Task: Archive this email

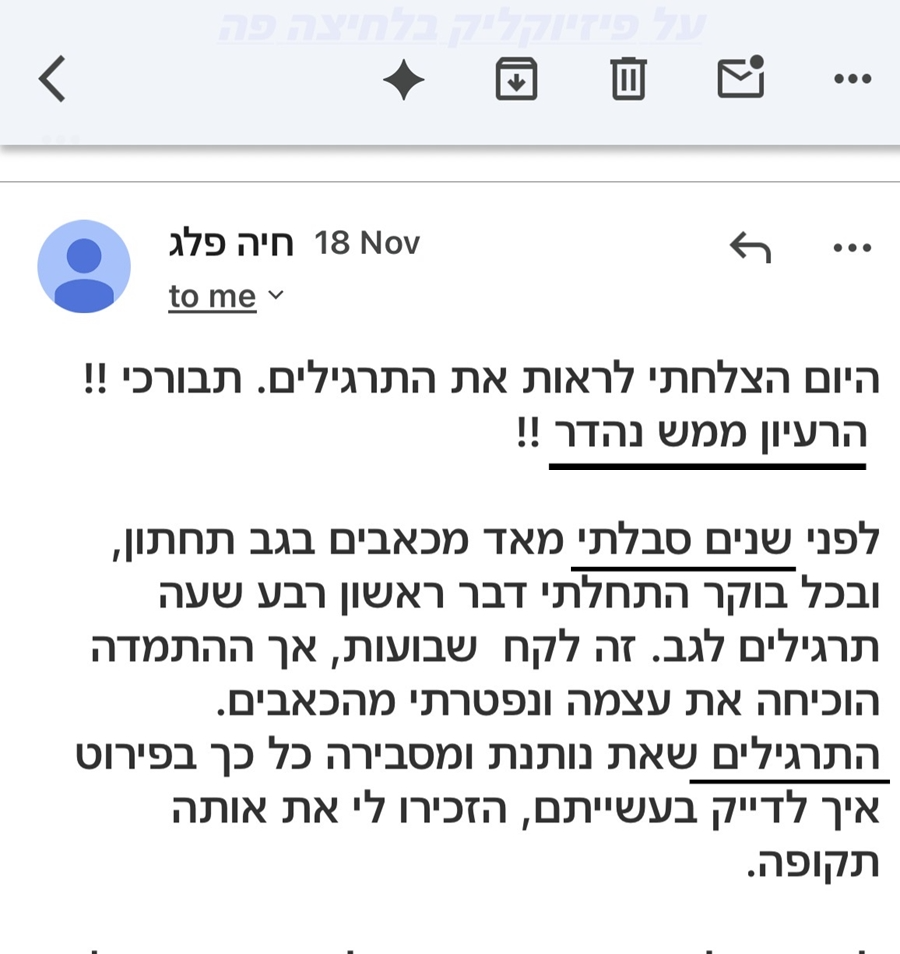Action: [516, 79]
